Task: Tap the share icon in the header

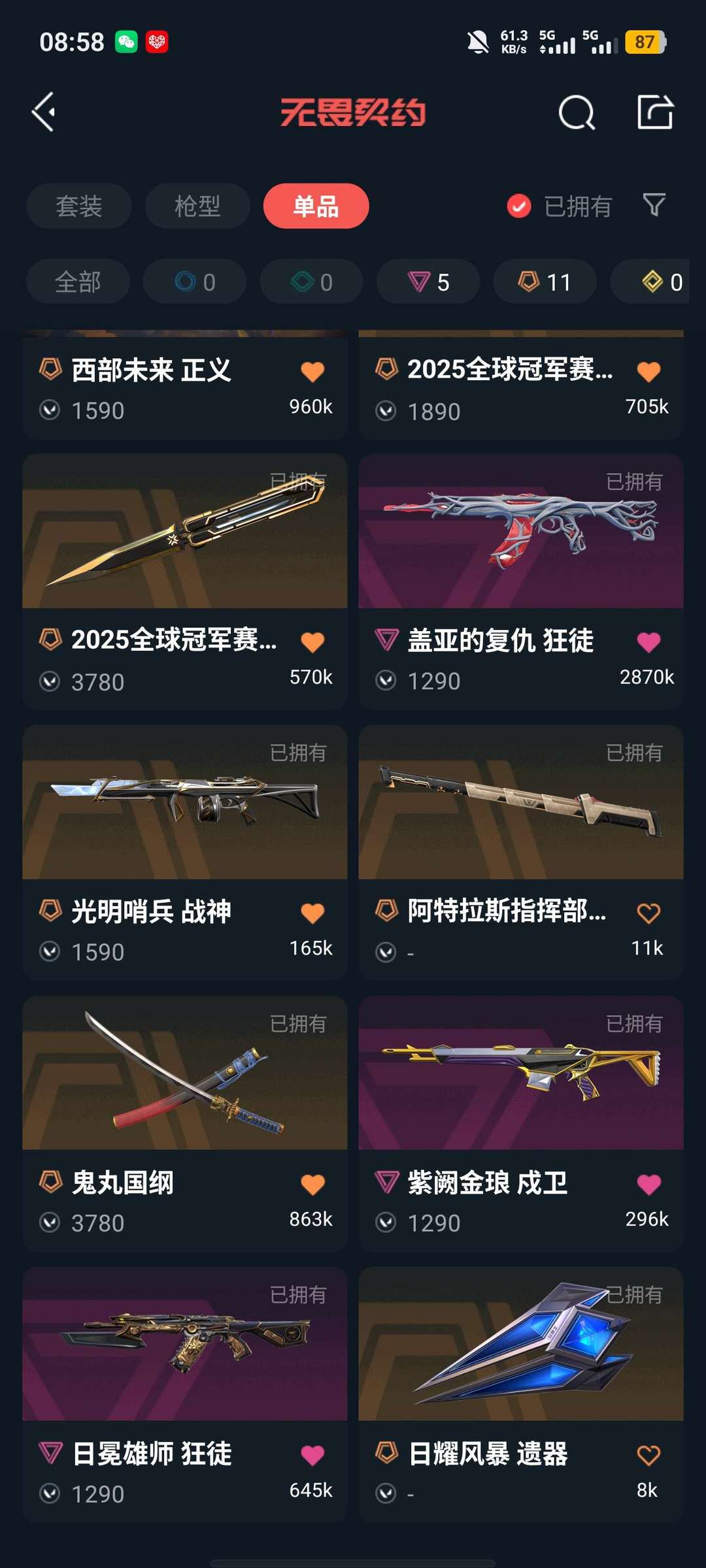Action: pyautogui.click(x=655, y=112)
